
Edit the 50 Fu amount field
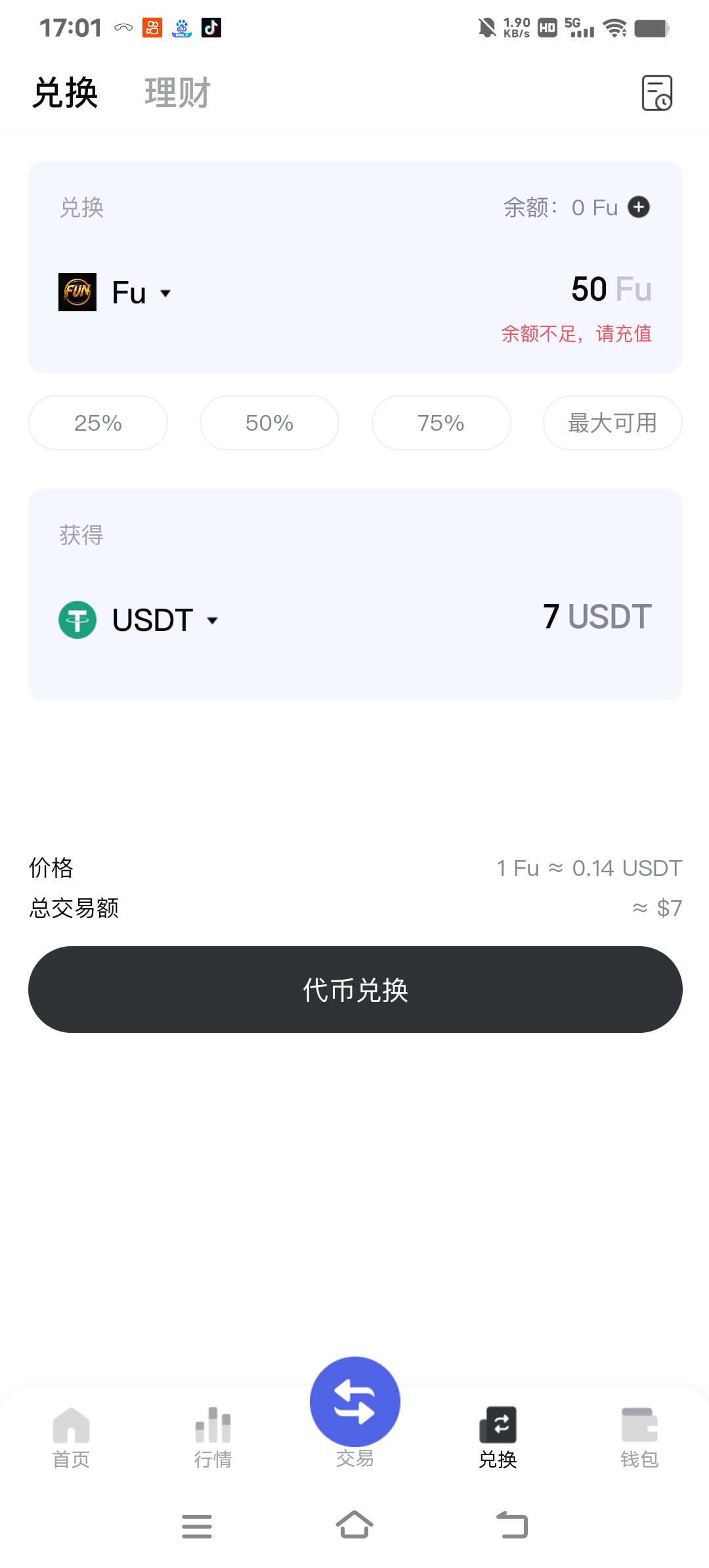611,289
